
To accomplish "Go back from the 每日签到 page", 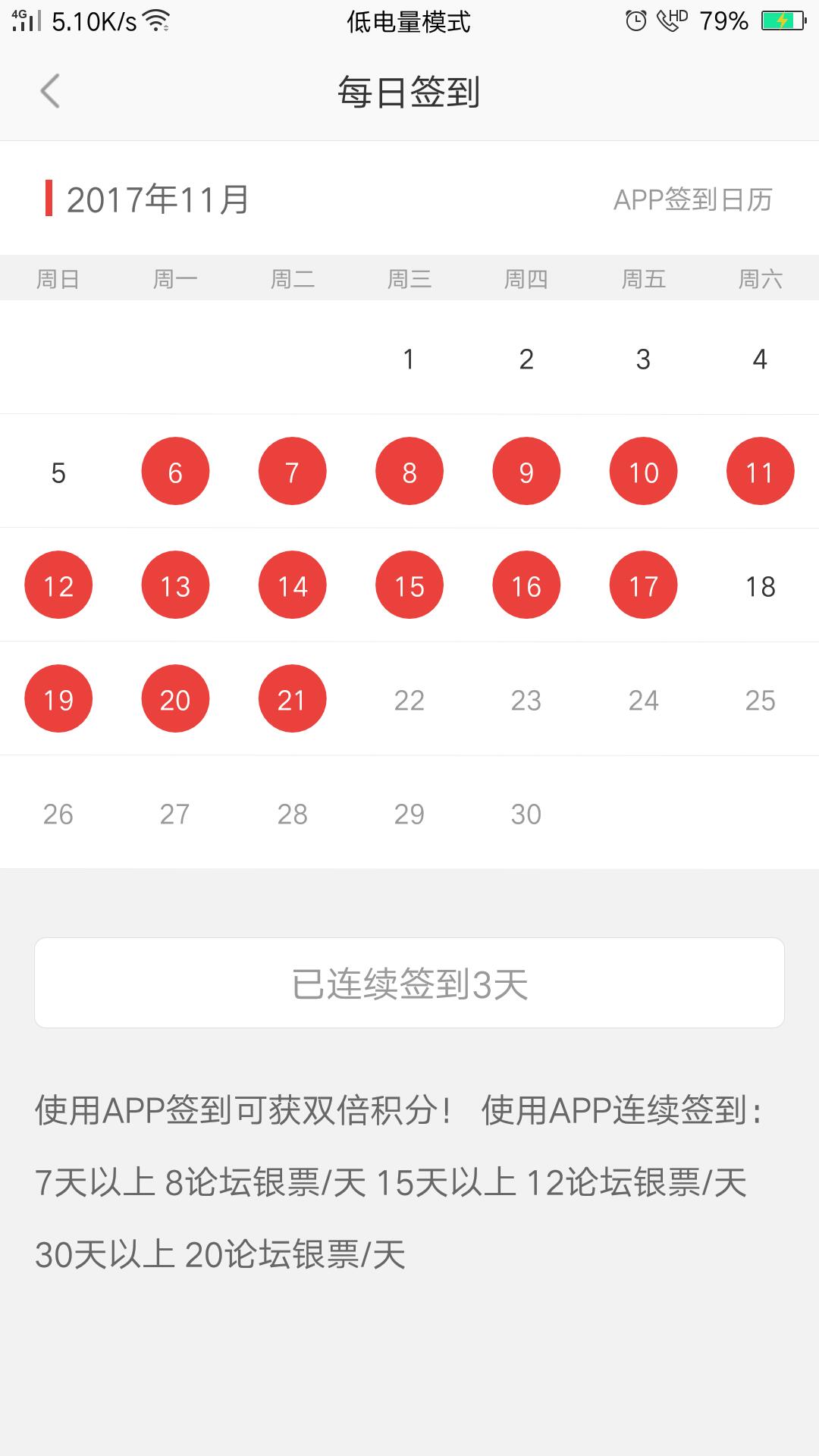I will coord(50,92).
